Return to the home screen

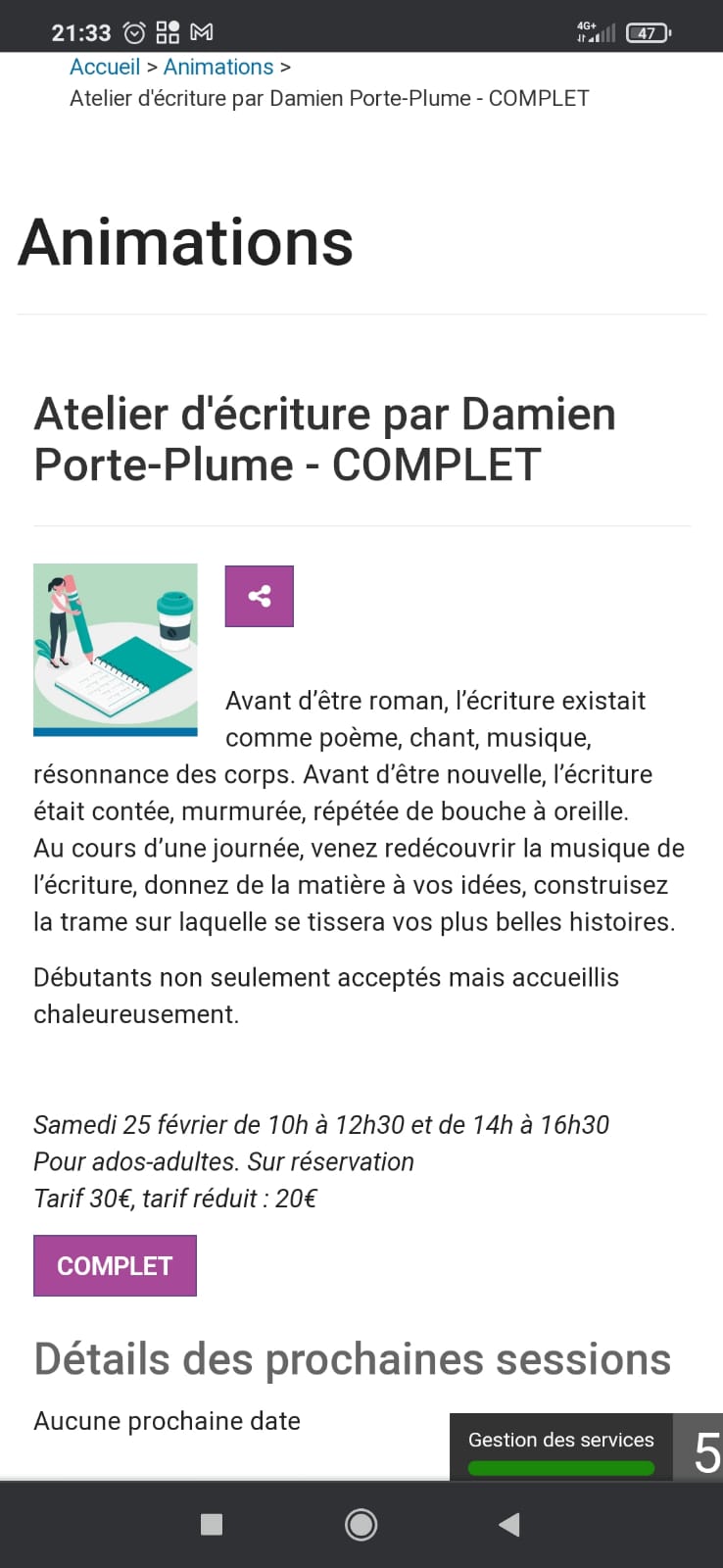[x=361, y=1524]
